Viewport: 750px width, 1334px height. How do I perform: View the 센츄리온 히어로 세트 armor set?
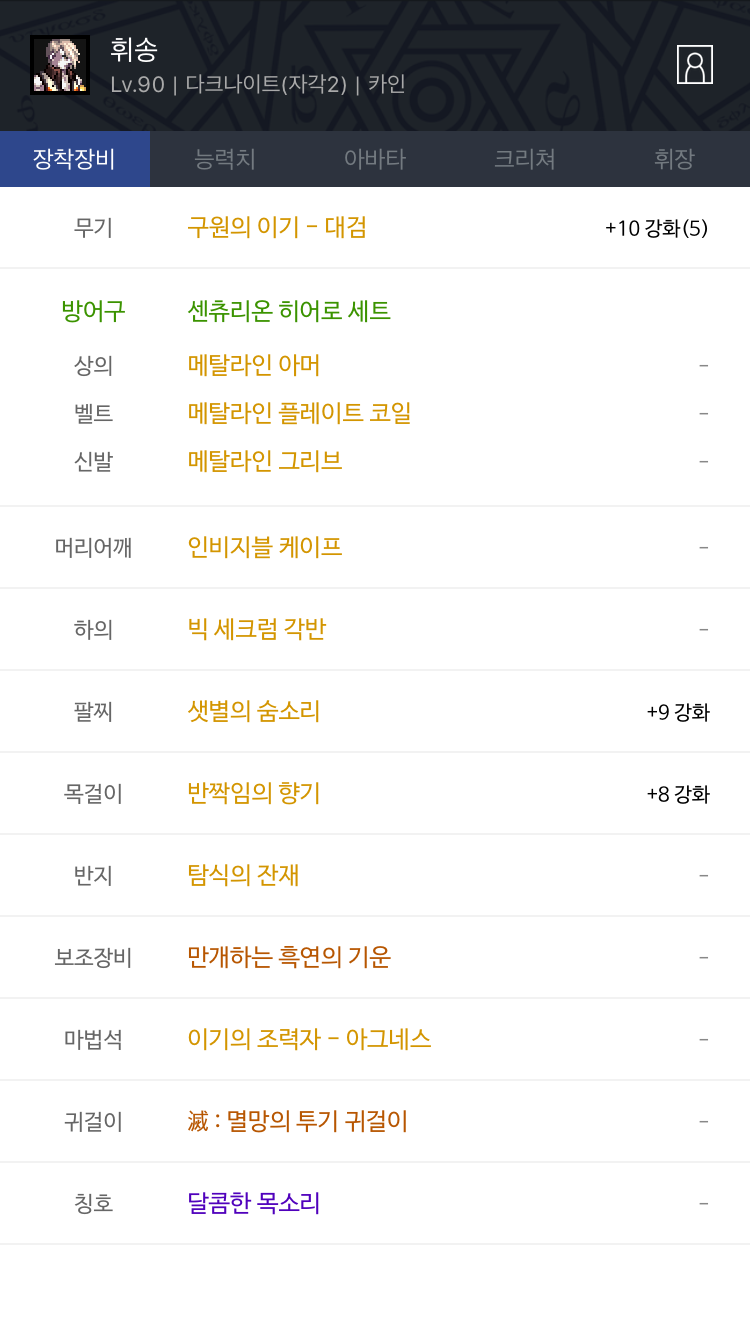(x=289, y=311)
